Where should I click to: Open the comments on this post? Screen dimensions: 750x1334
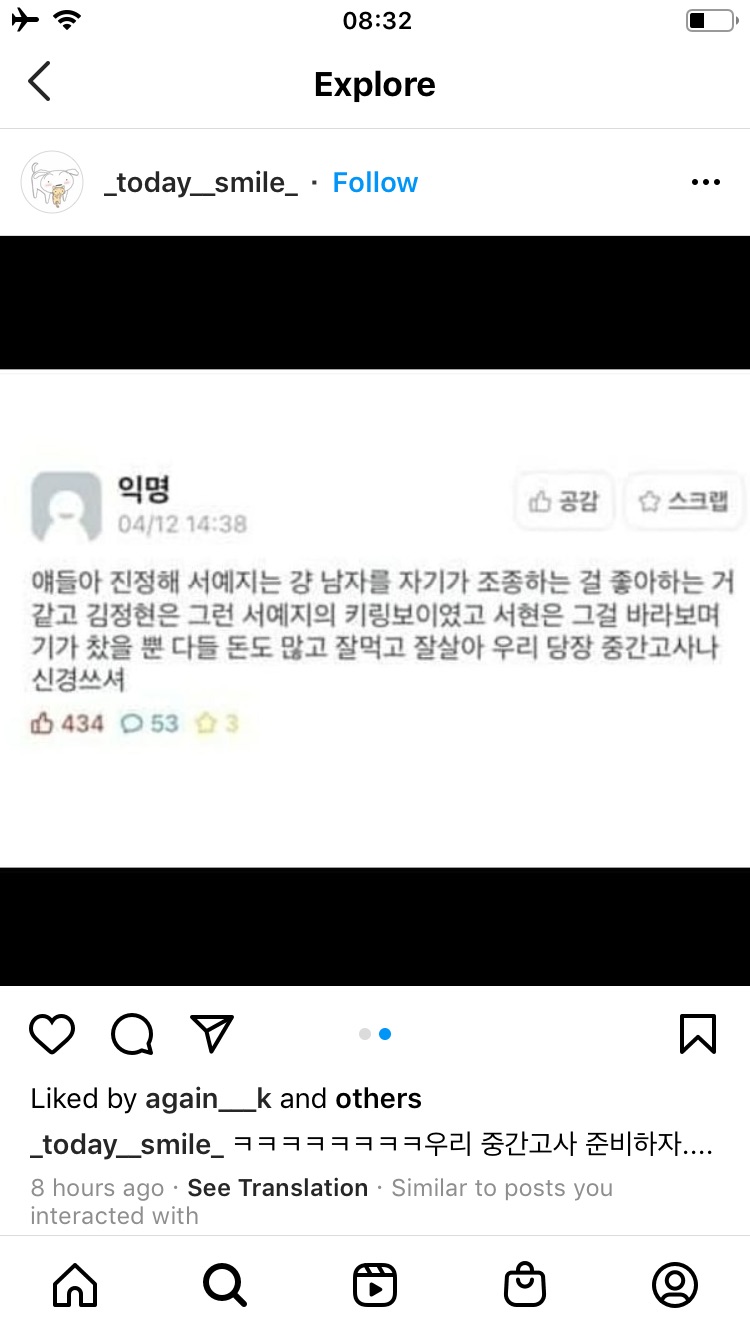pyautogui.click(x=132, y=1034)
